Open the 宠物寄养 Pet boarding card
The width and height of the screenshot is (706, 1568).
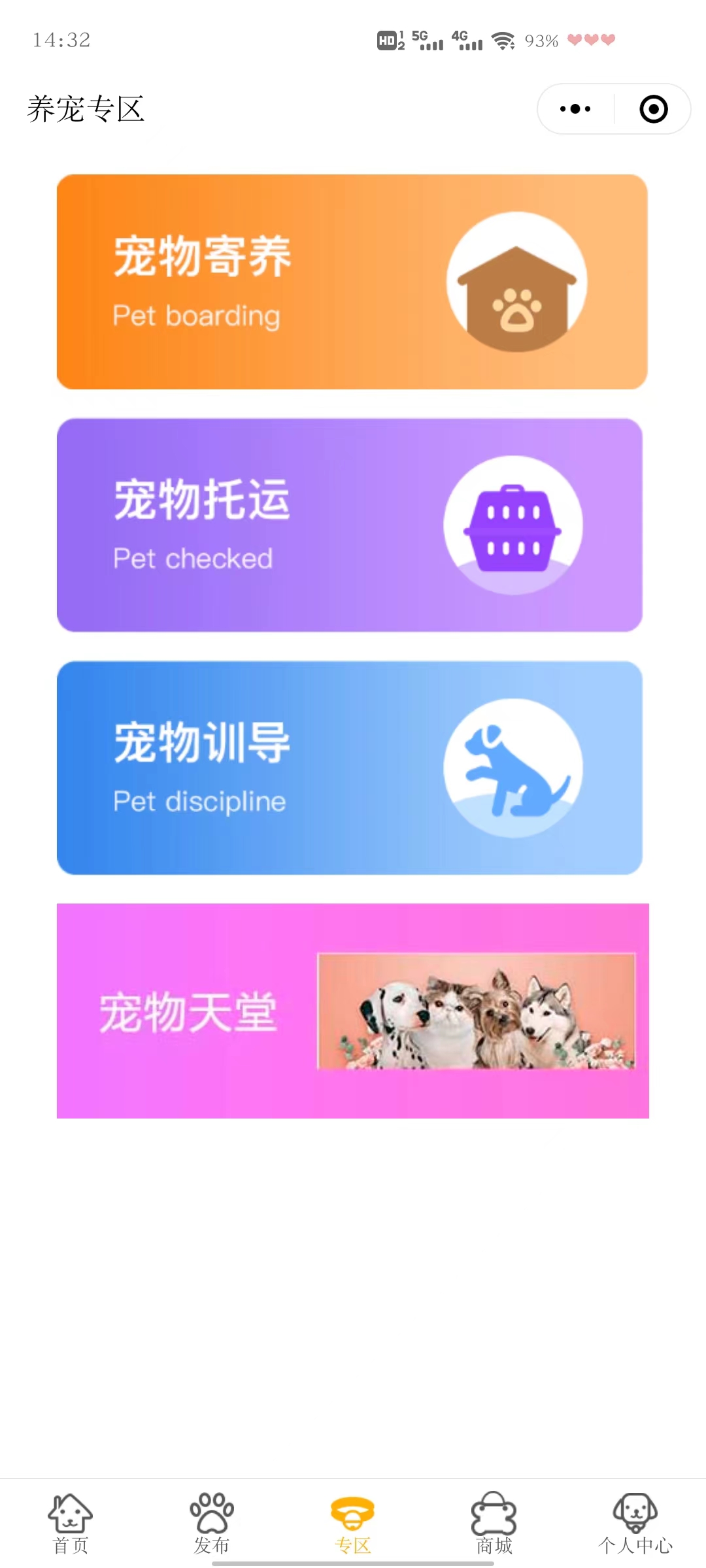pyautogui.click(x=352, y=282)
